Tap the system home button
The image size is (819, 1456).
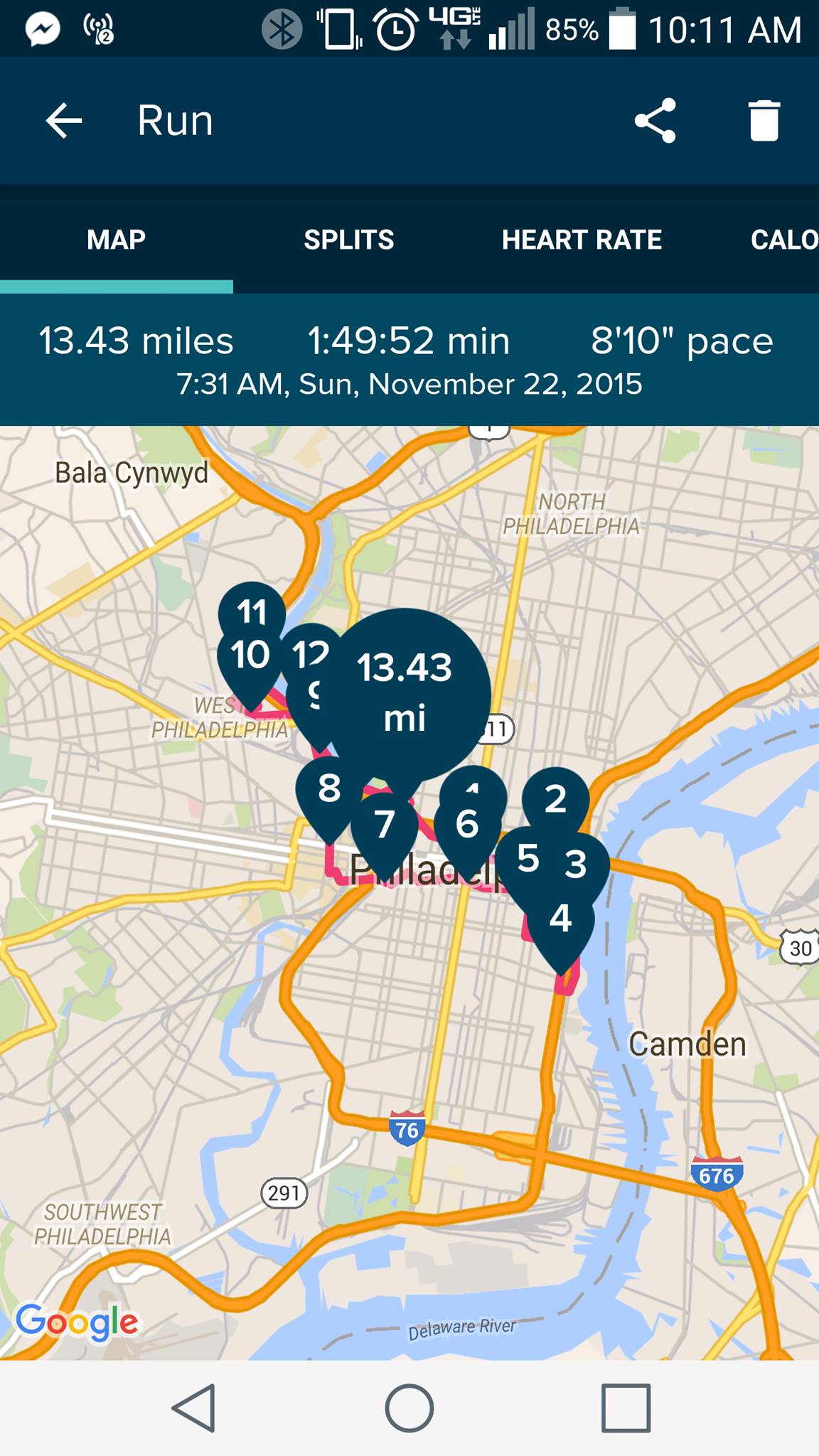click(x=409, y=1408)
